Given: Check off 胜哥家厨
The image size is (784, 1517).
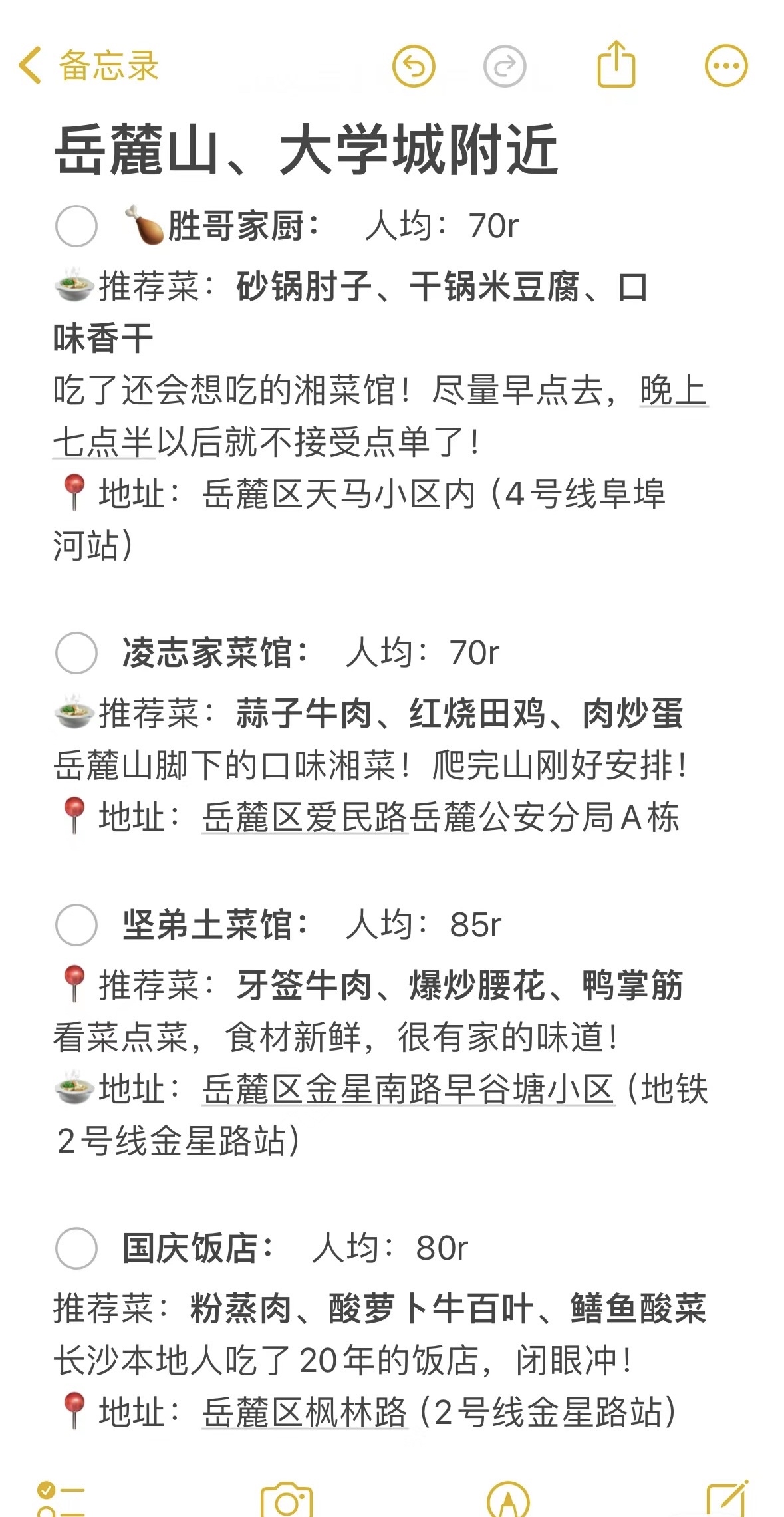Looking at the screenshot, I should pyautogui.click(x=76, y=226).
